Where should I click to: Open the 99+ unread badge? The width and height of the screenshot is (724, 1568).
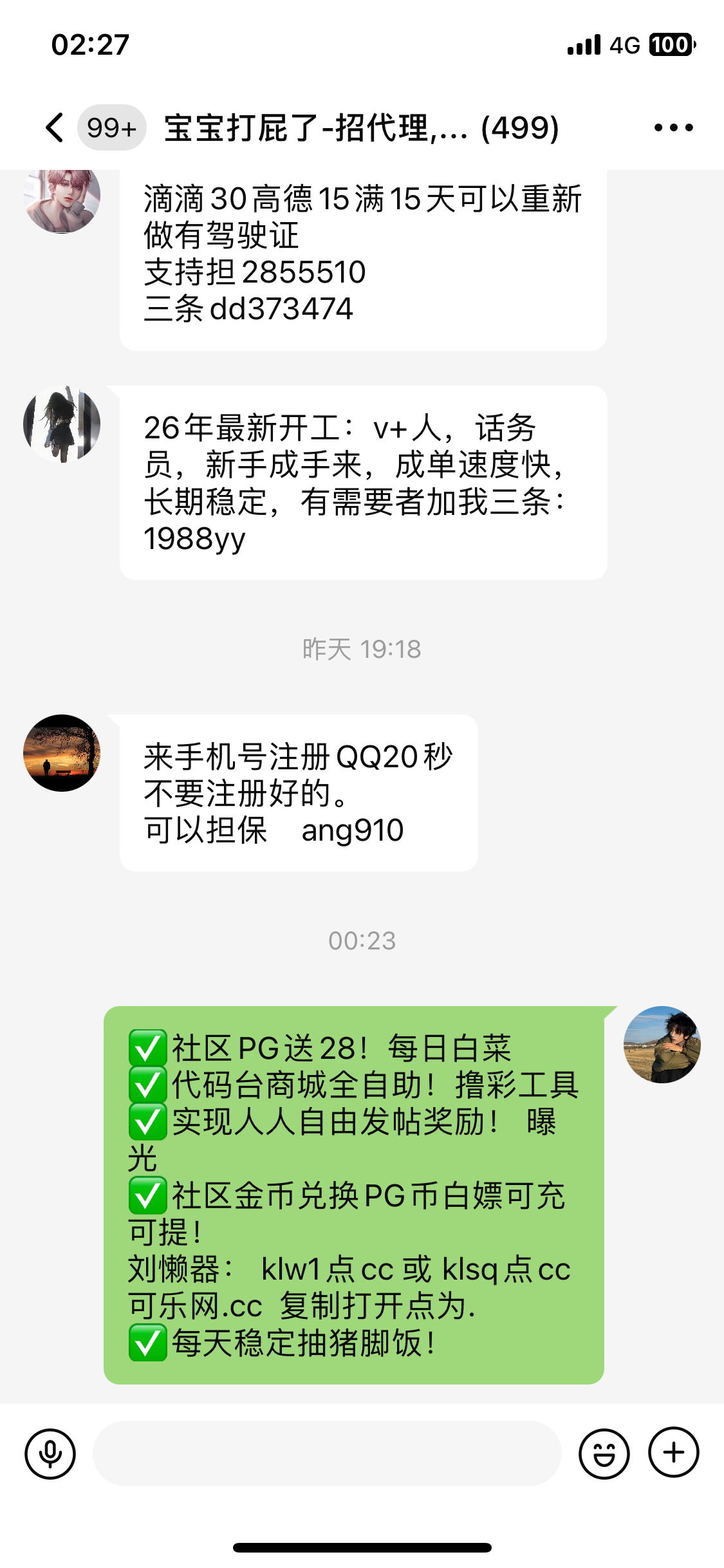111,127
